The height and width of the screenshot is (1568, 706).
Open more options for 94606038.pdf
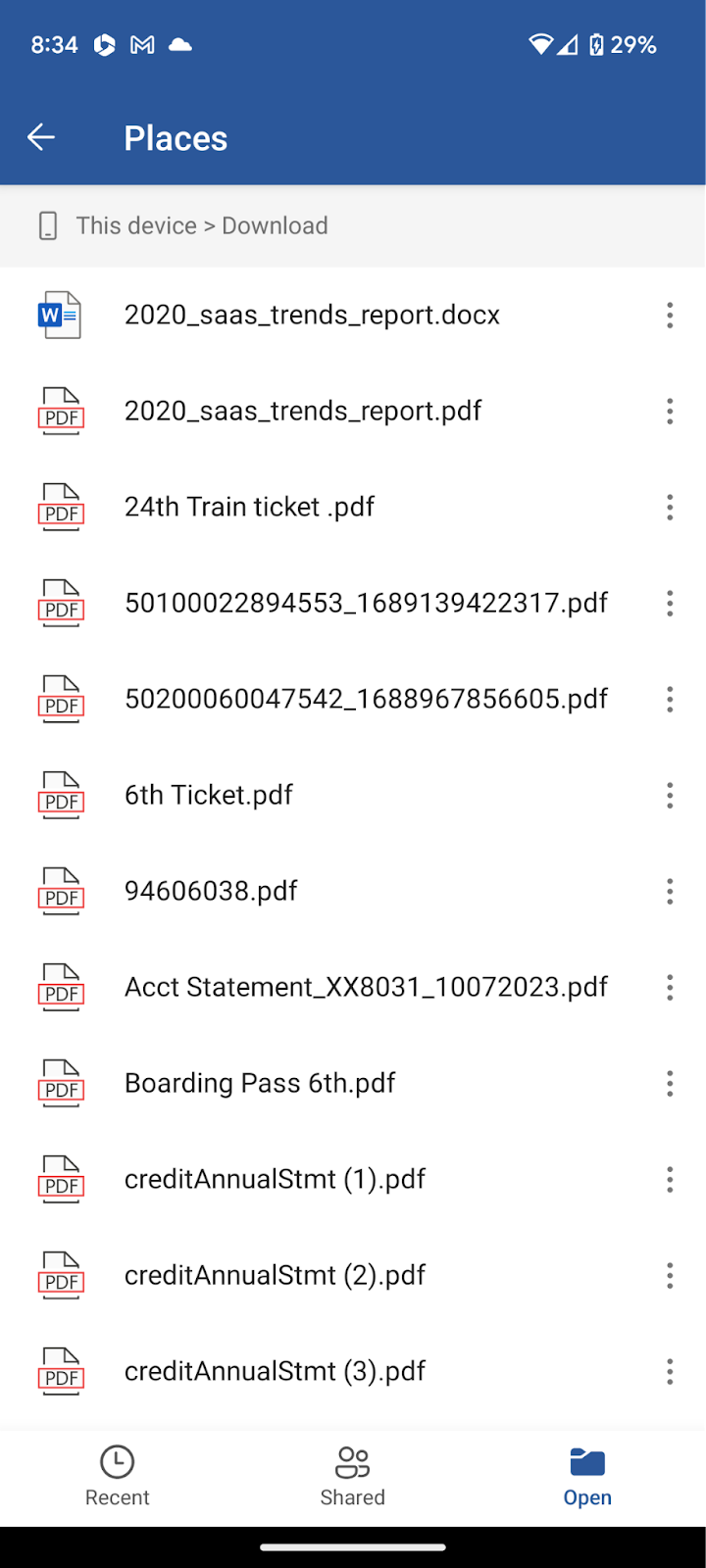coord(670,891)
